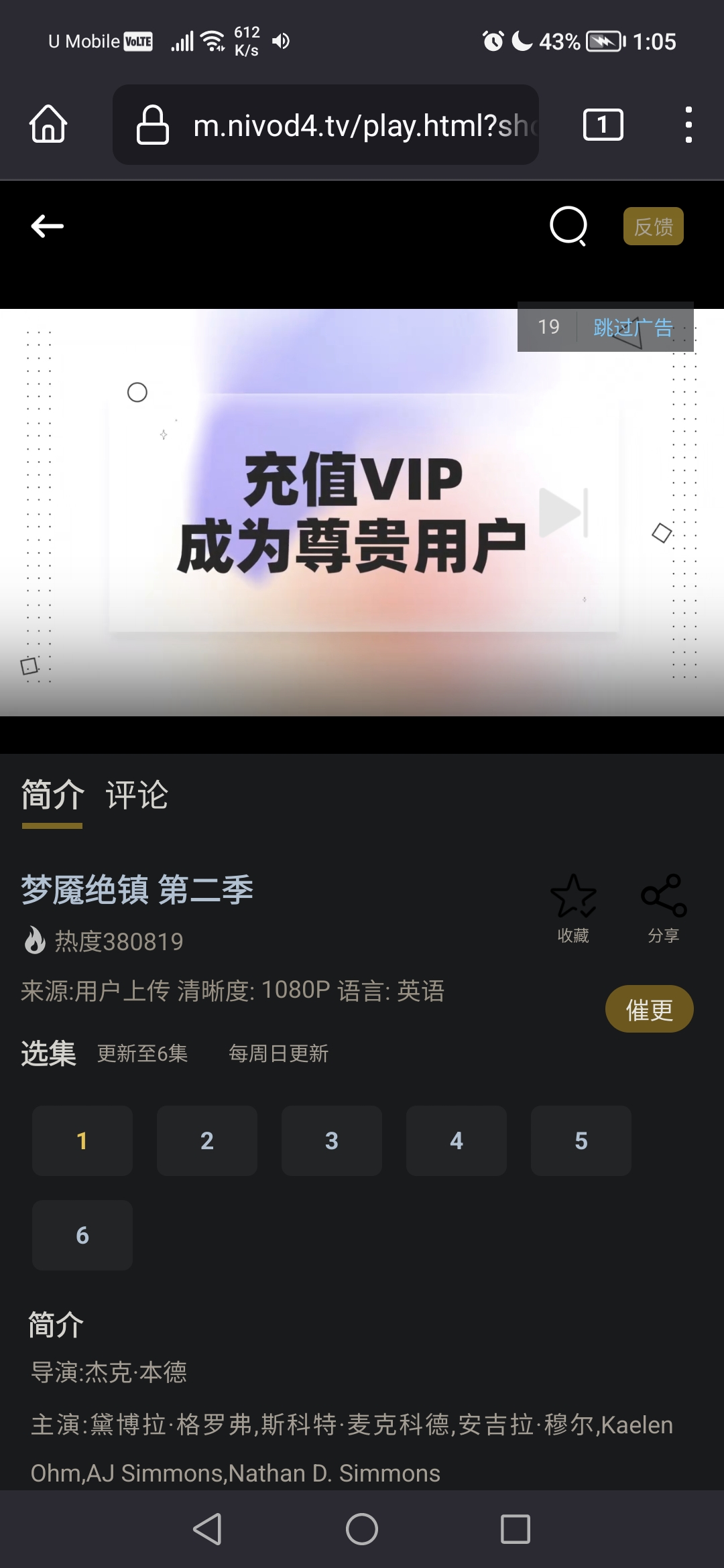
Task: Switch to the 评论 comments tab
Action: [136, 795]
